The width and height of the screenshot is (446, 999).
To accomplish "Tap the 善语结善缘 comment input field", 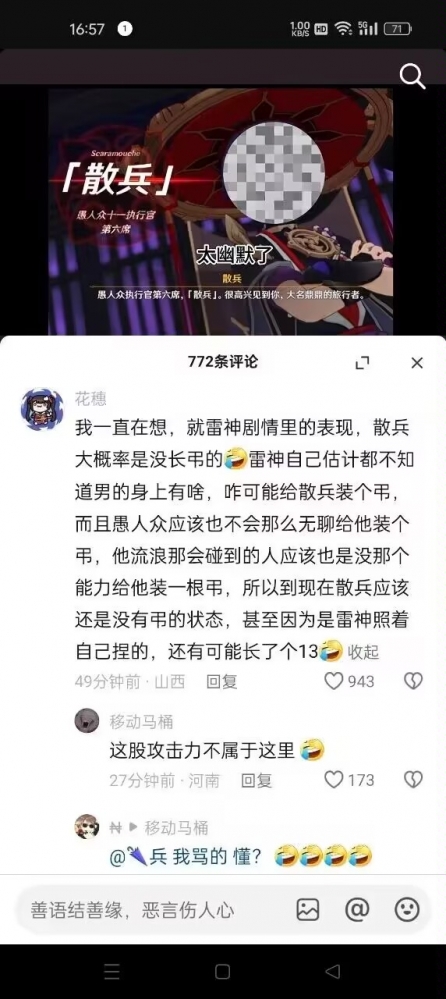I will [x=150, y=909].
